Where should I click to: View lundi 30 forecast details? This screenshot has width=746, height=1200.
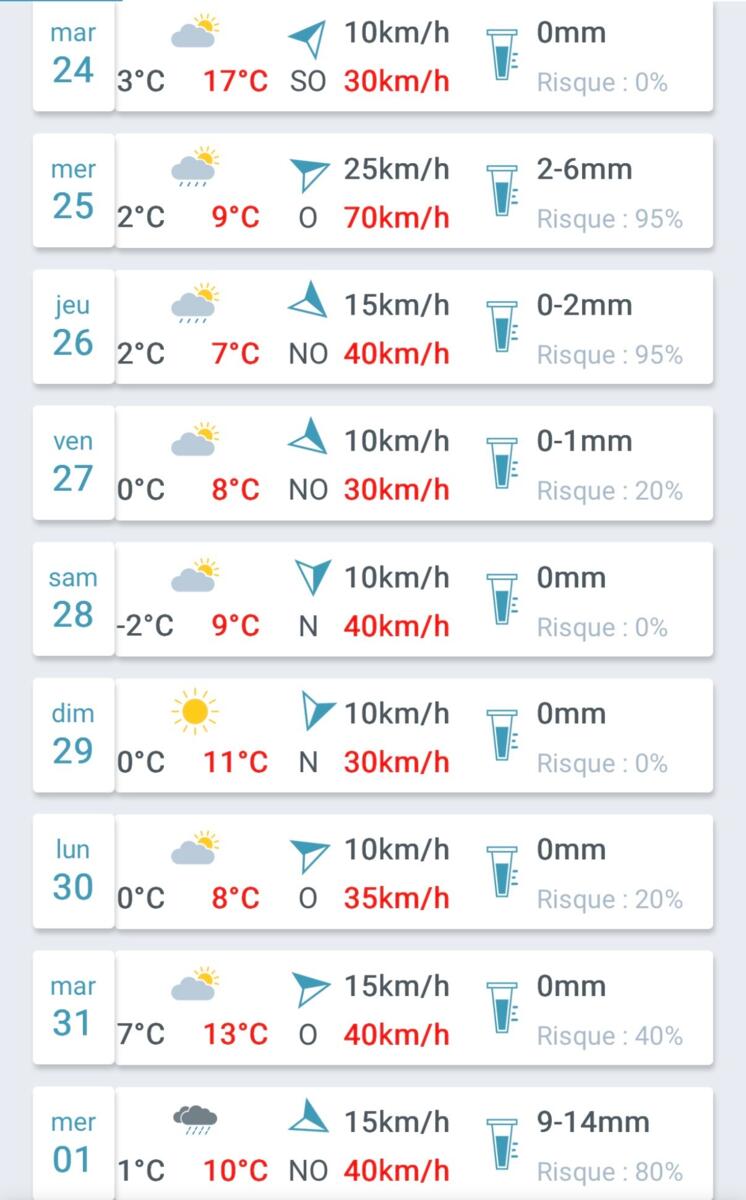coord(372,871)
